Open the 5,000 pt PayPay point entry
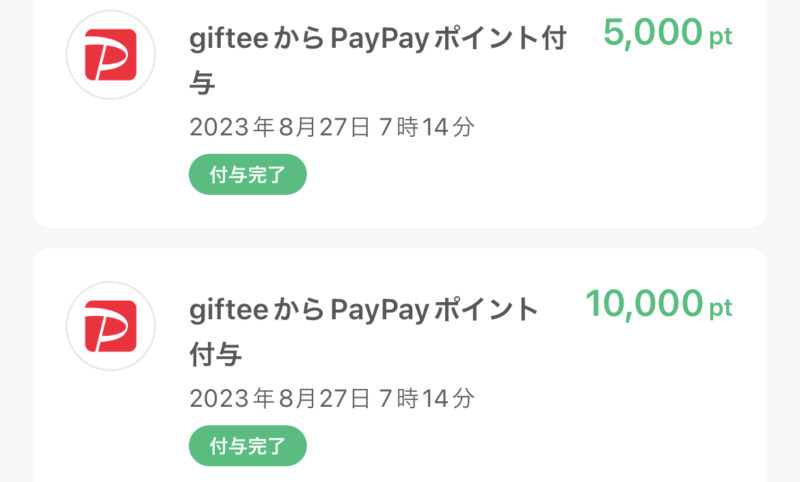 (x=400, y=100)
